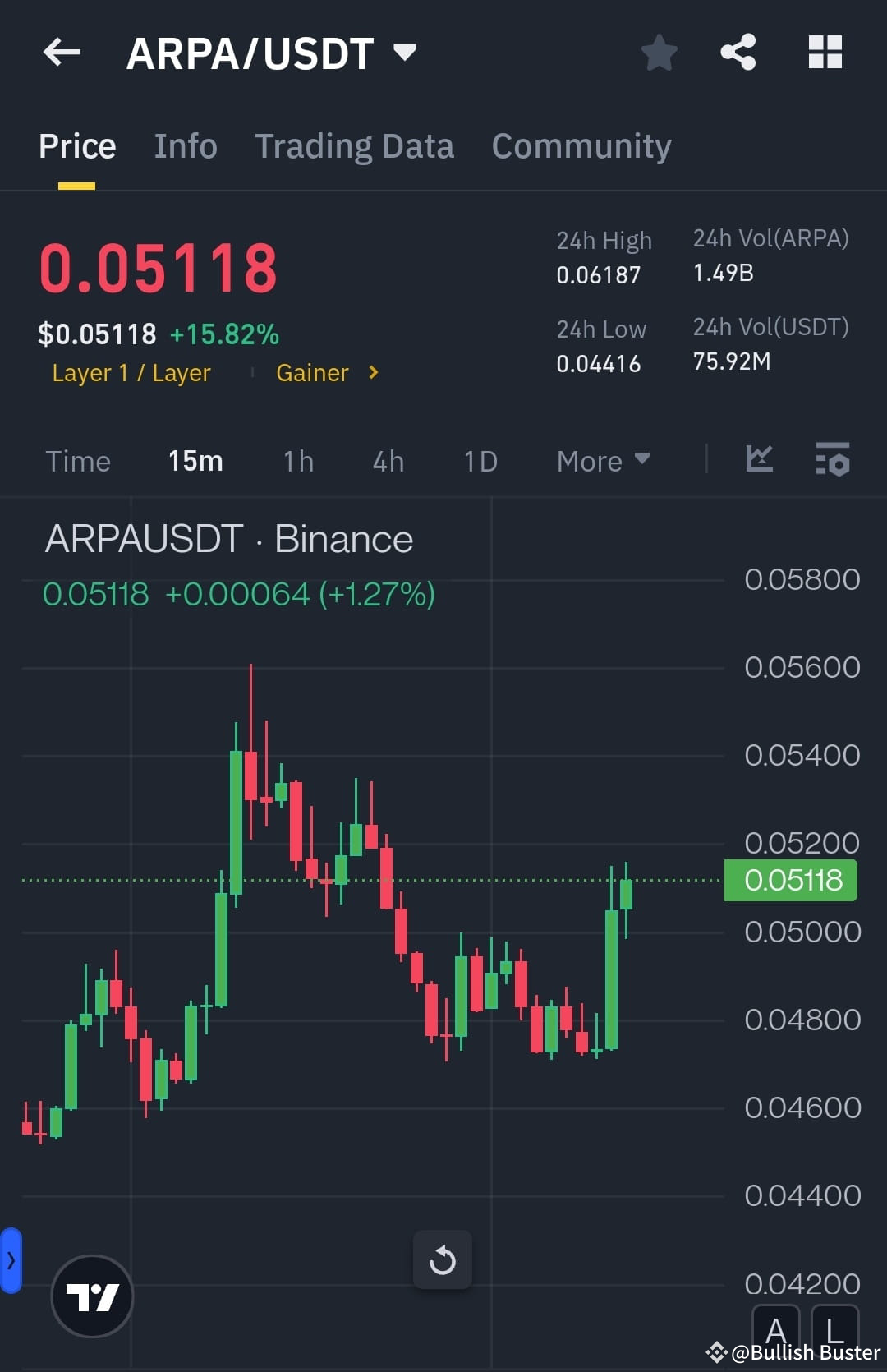
Task: Open the Layer 1 / Layer category link
Action: tap(131, 372)
